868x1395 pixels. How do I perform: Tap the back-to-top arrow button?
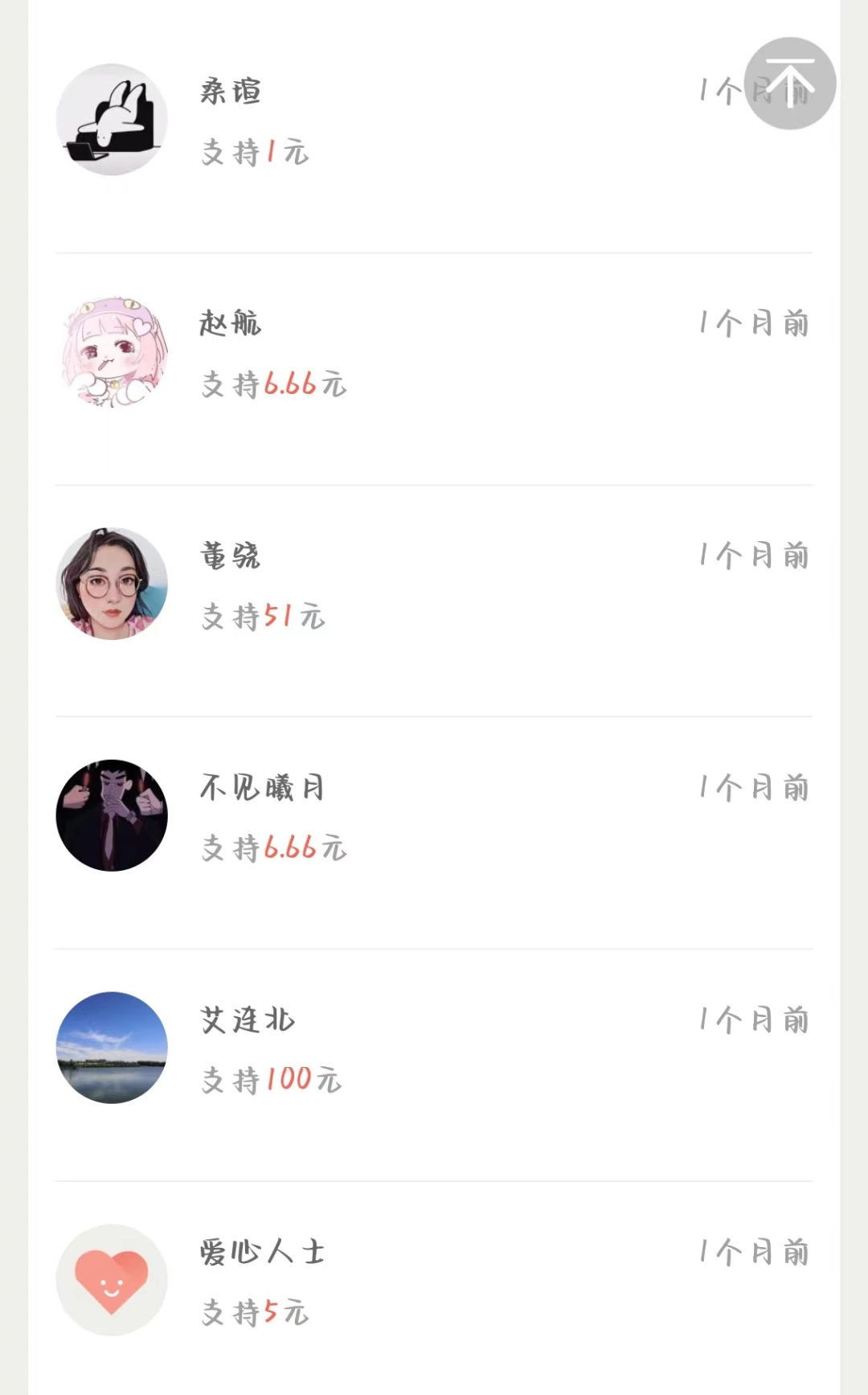(790, 84)
